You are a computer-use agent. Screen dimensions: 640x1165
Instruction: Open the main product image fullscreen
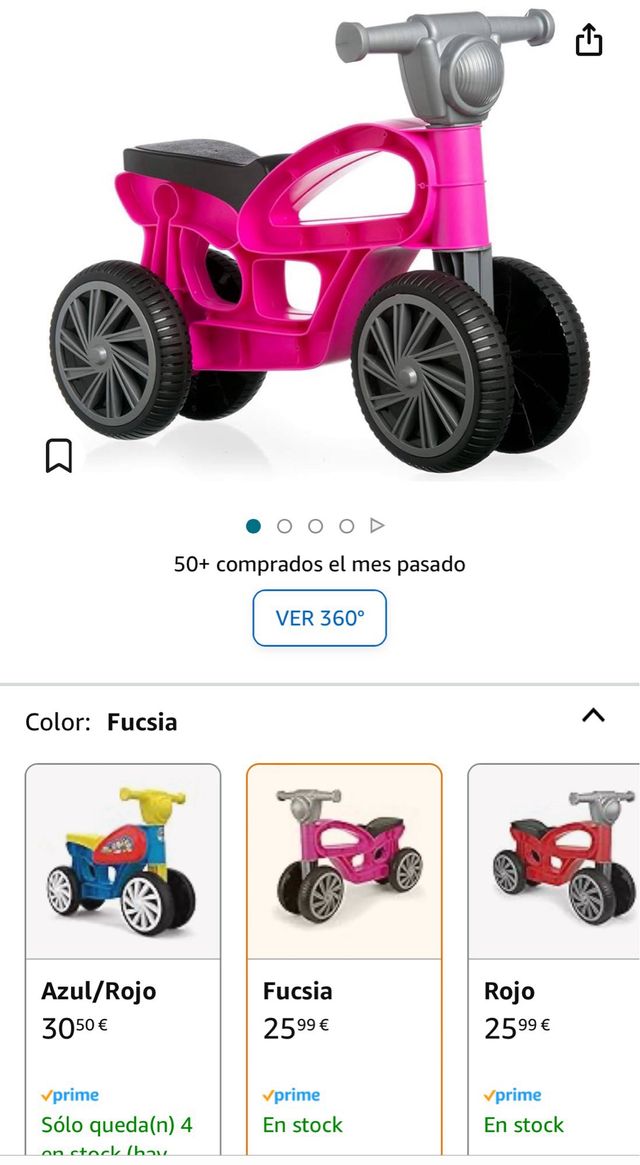point(320,250)
